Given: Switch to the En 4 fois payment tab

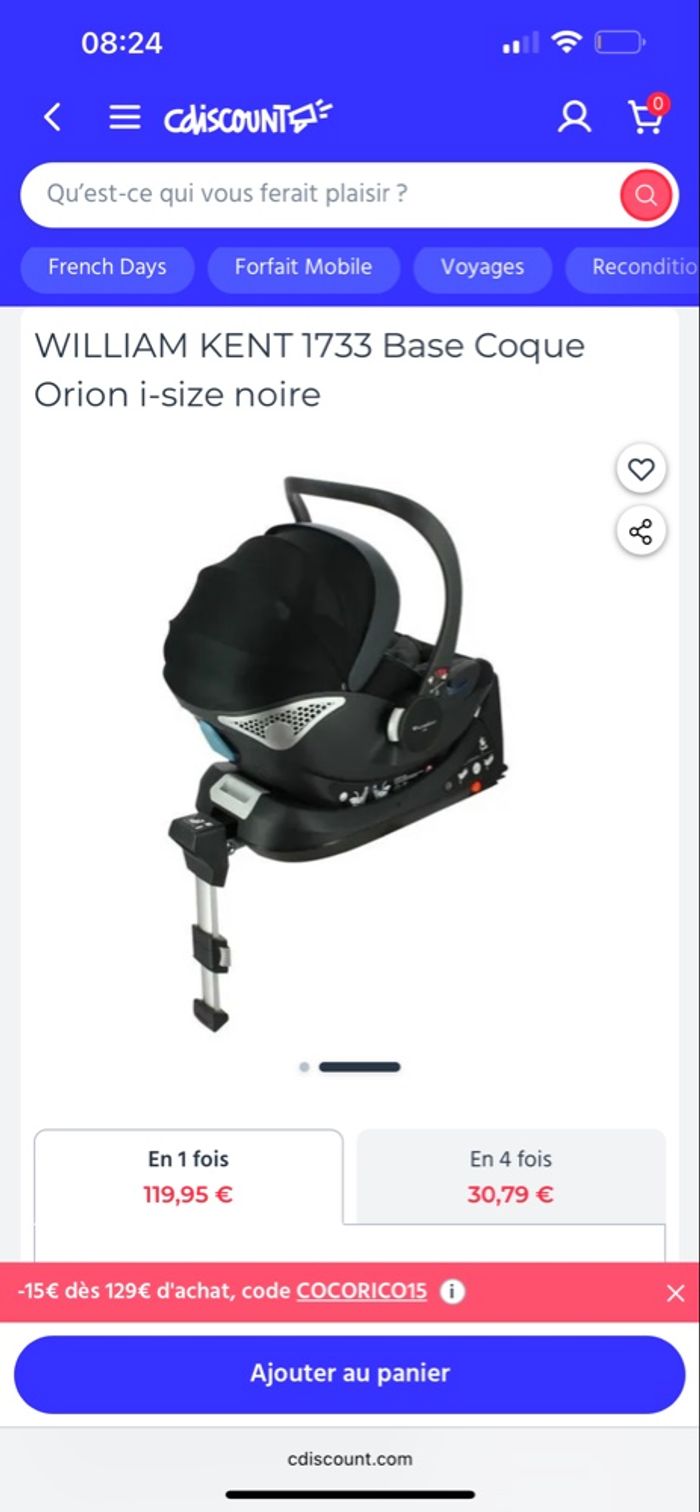Looking at the screenshot, I should coord(511,1176).
